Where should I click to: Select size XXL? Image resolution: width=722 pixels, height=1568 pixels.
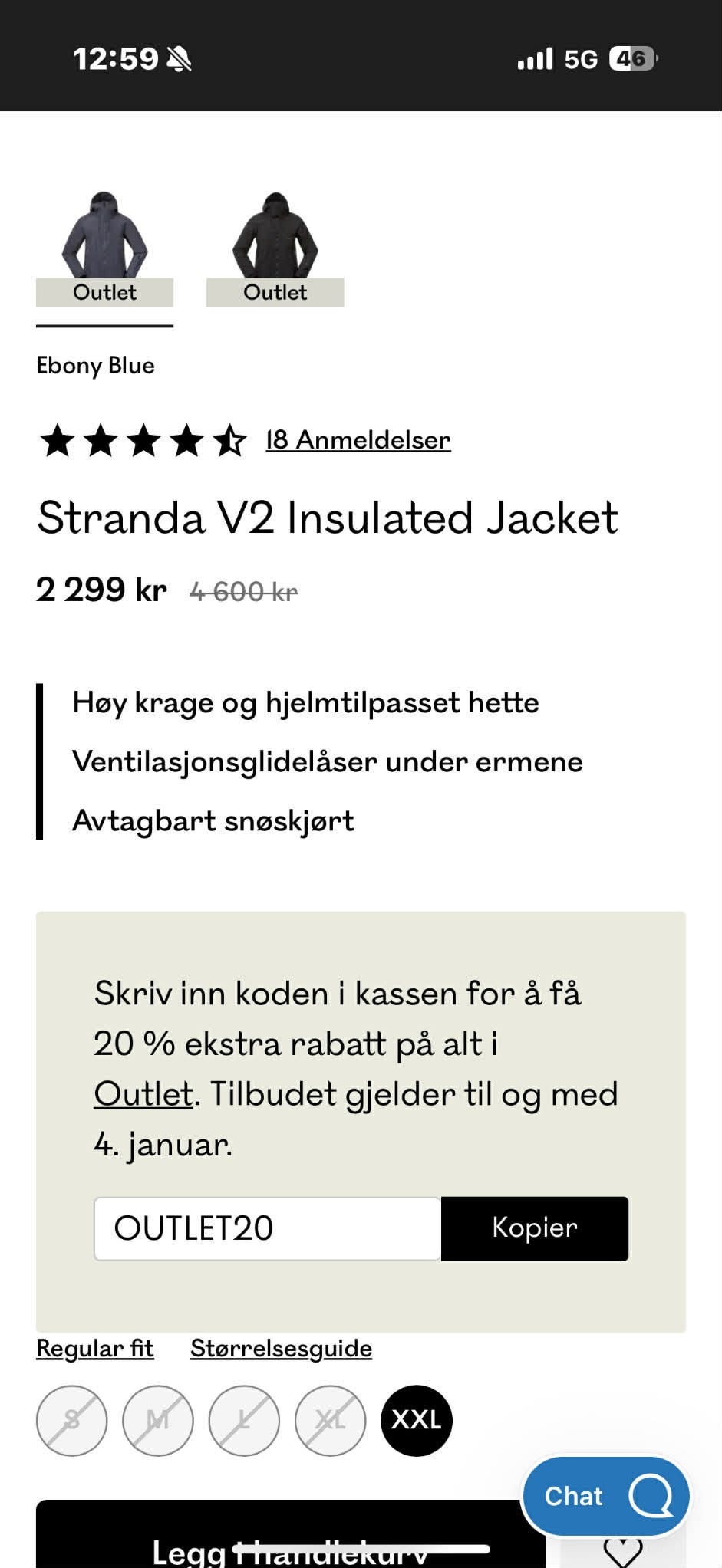[417, 1420]
